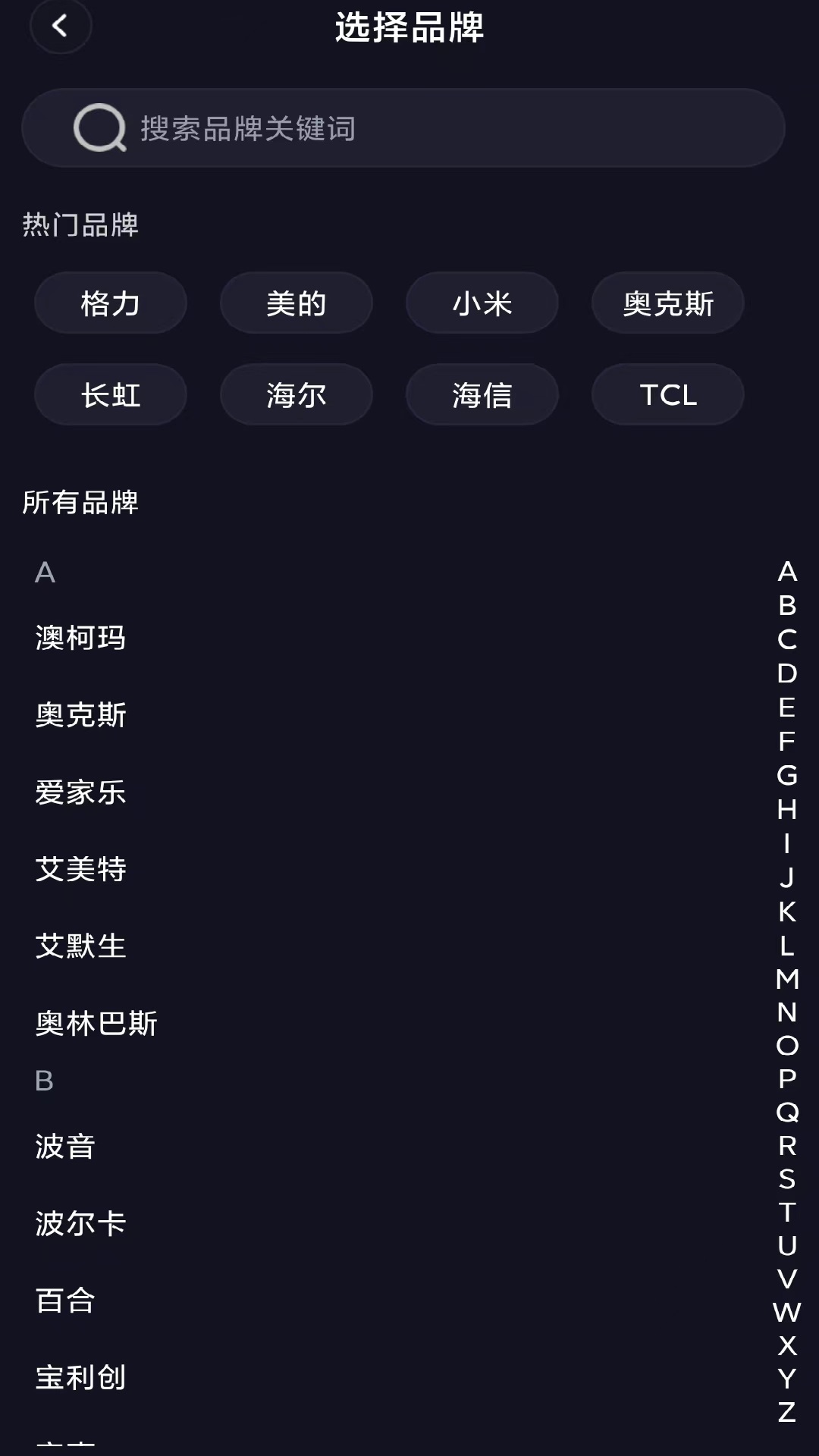Select 奥克斯 under section A
819x1456 pixels.
(x=81, y=715)
